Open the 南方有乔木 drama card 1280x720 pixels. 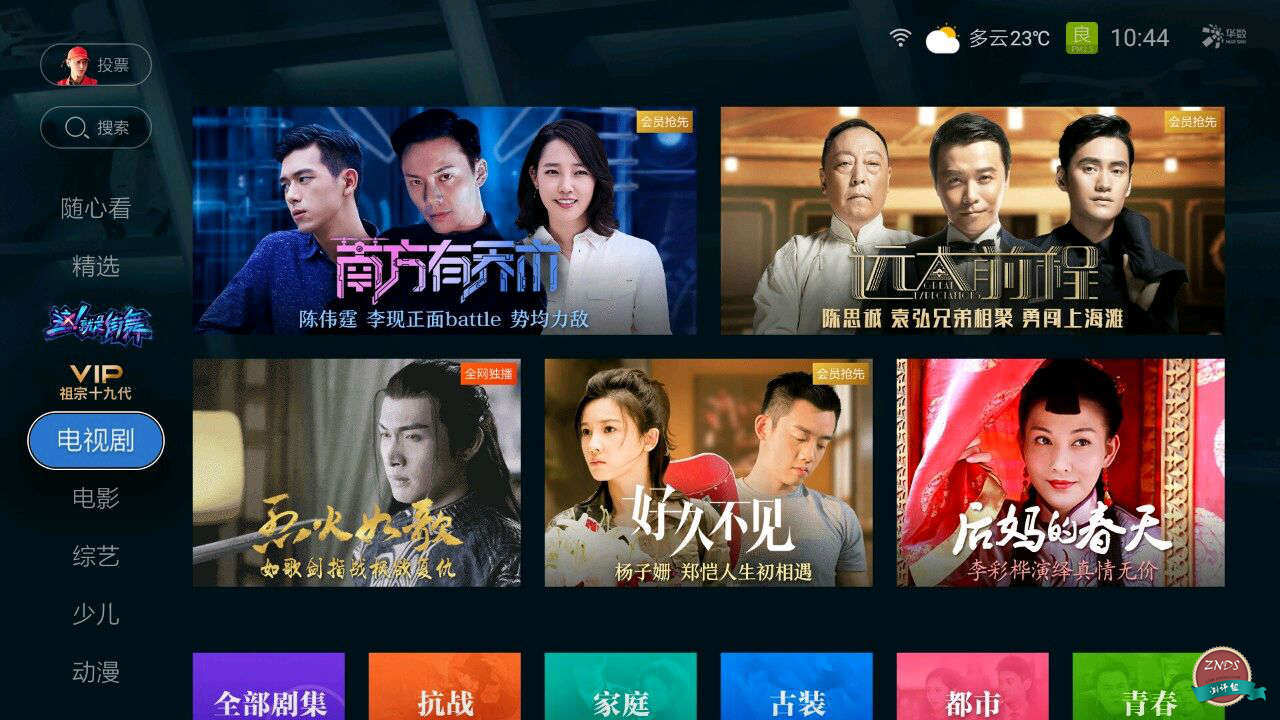pos(444,221)
